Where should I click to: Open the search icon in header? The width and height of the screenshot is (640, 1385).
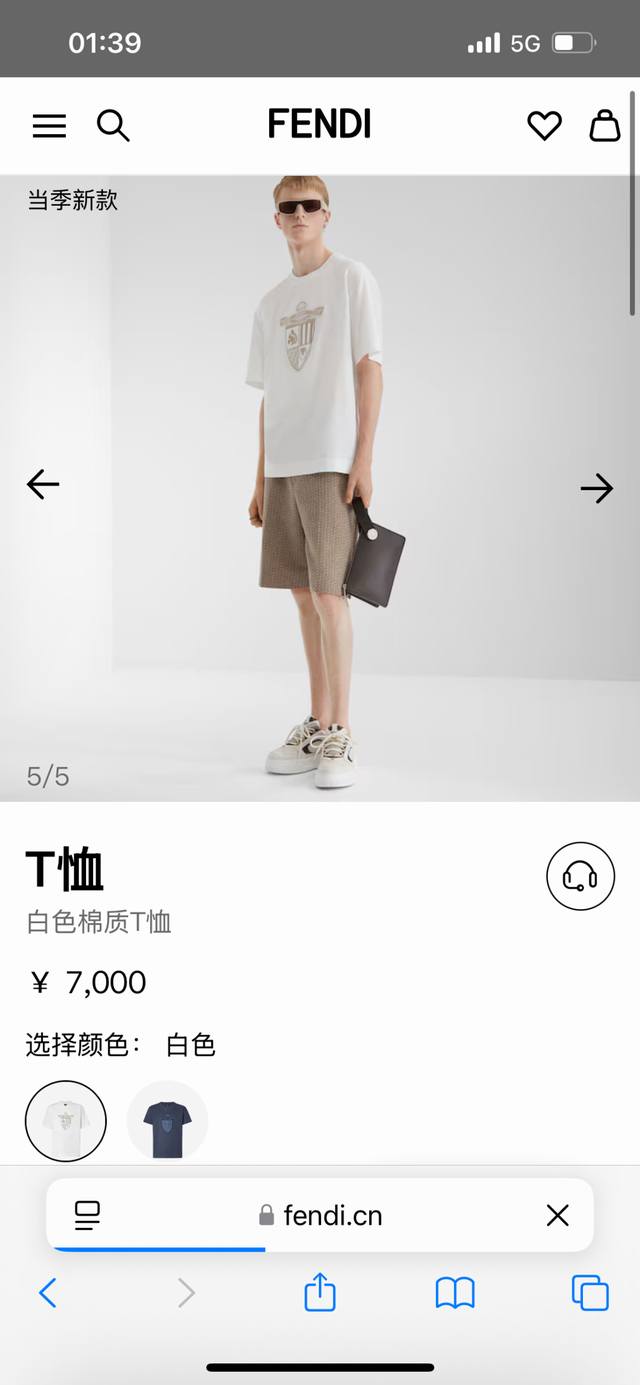click(113, 126)
